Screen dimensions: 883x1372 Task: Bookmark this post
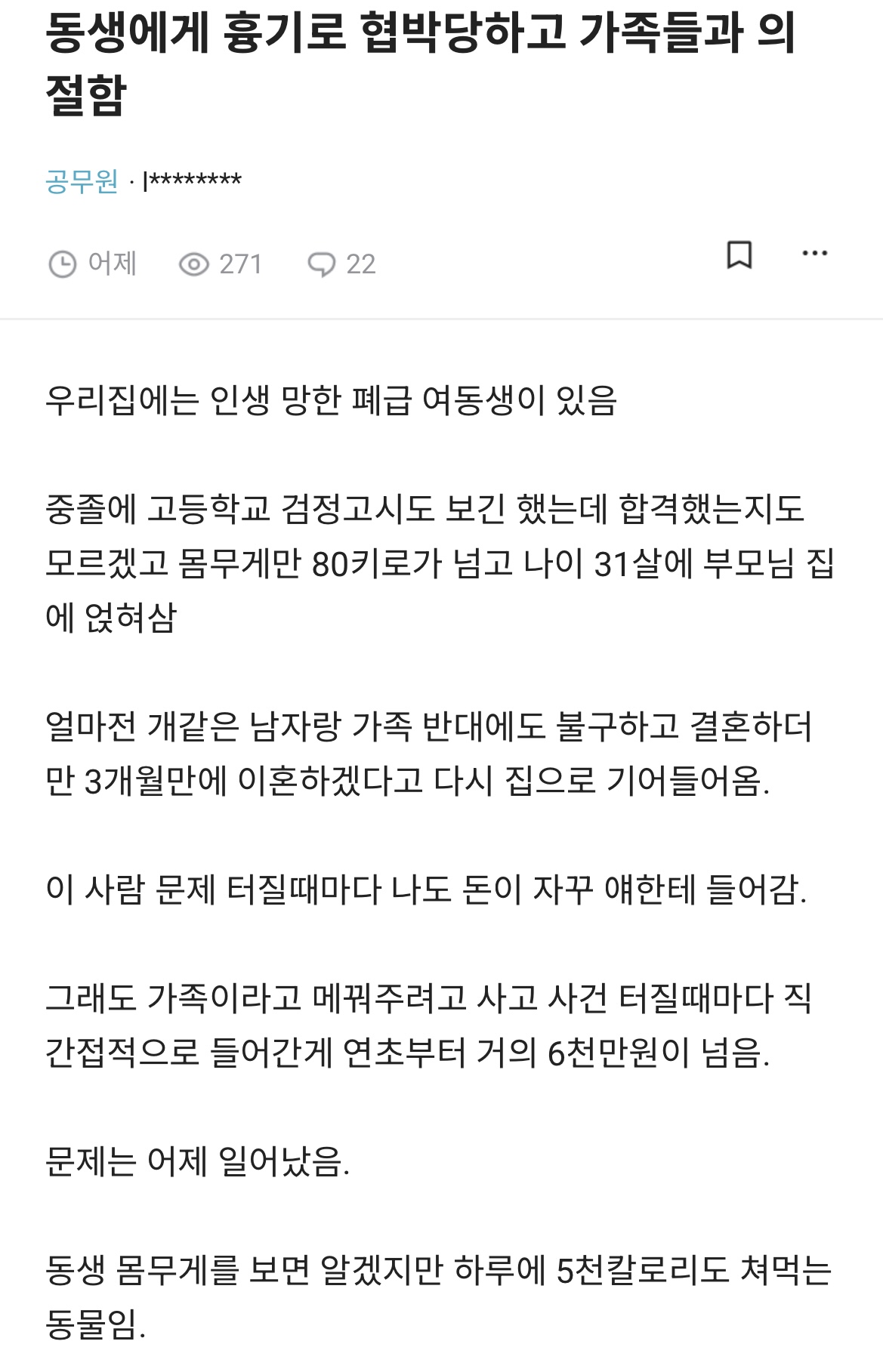click(739, 255)
